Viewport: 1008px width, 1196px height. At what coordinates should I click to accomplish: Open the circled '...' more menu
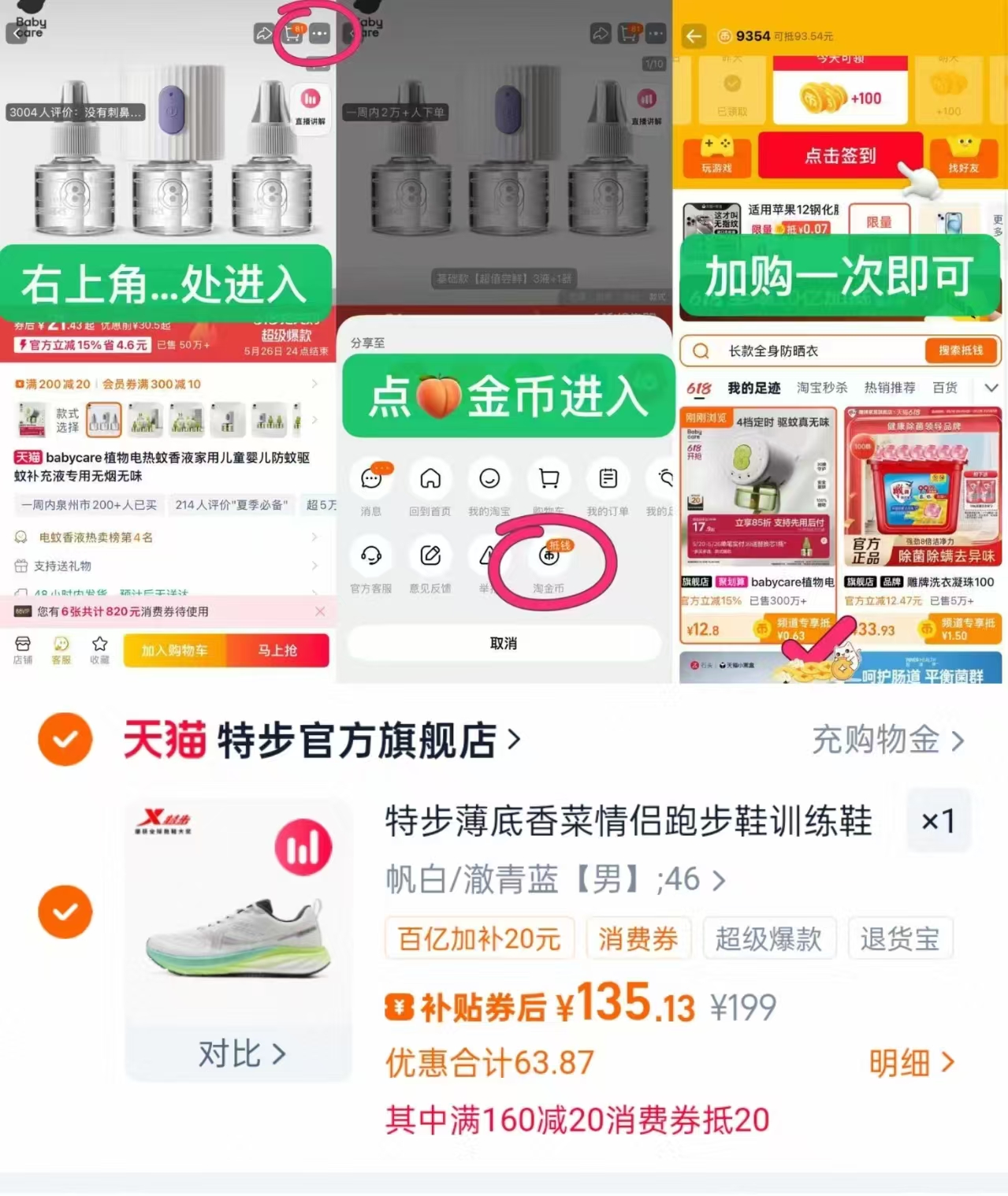pyautogui.click(x=318, y=35)
